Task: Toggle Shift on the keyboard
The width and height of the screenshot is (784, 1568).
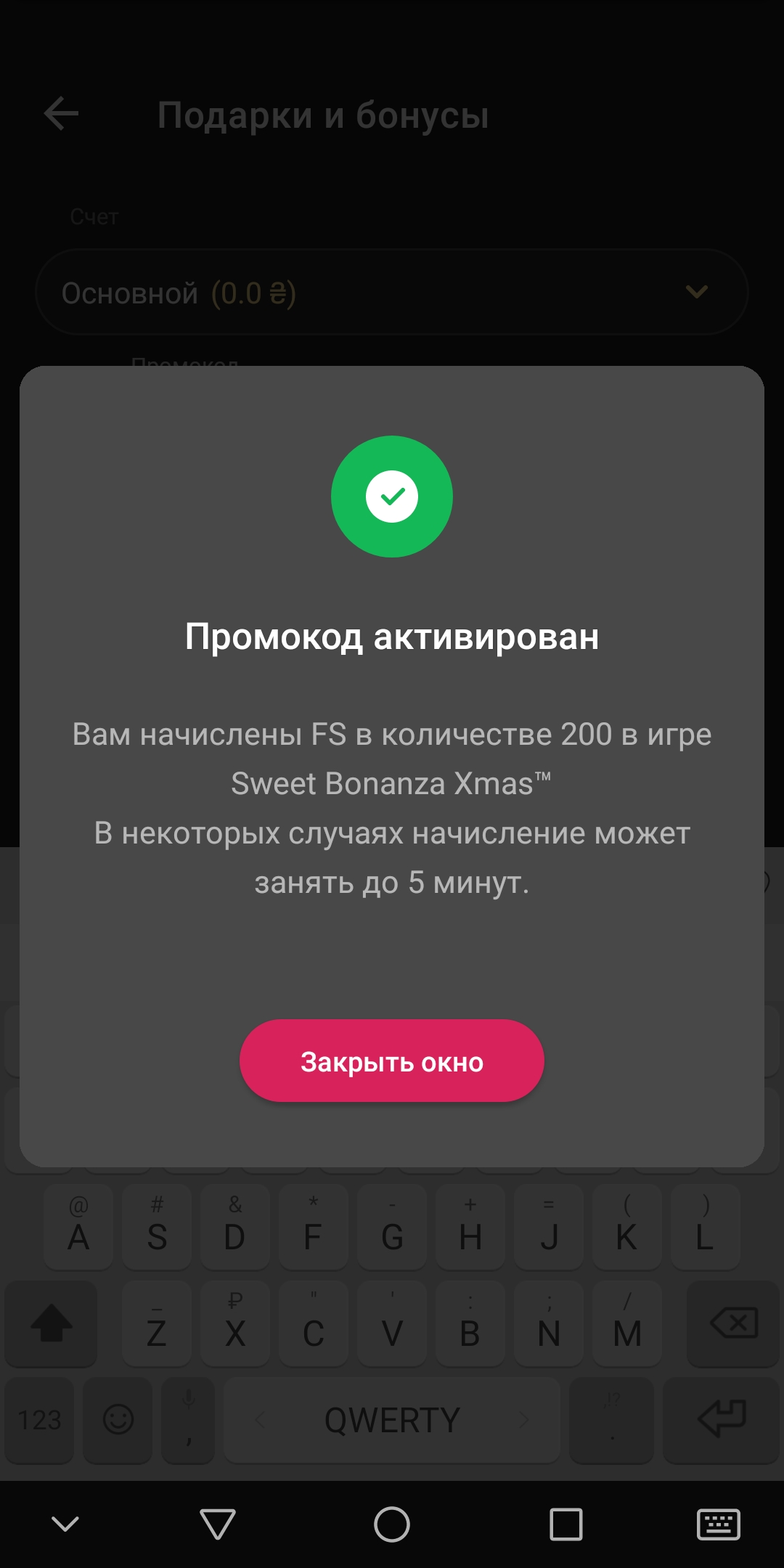Action: (51, 1324)
